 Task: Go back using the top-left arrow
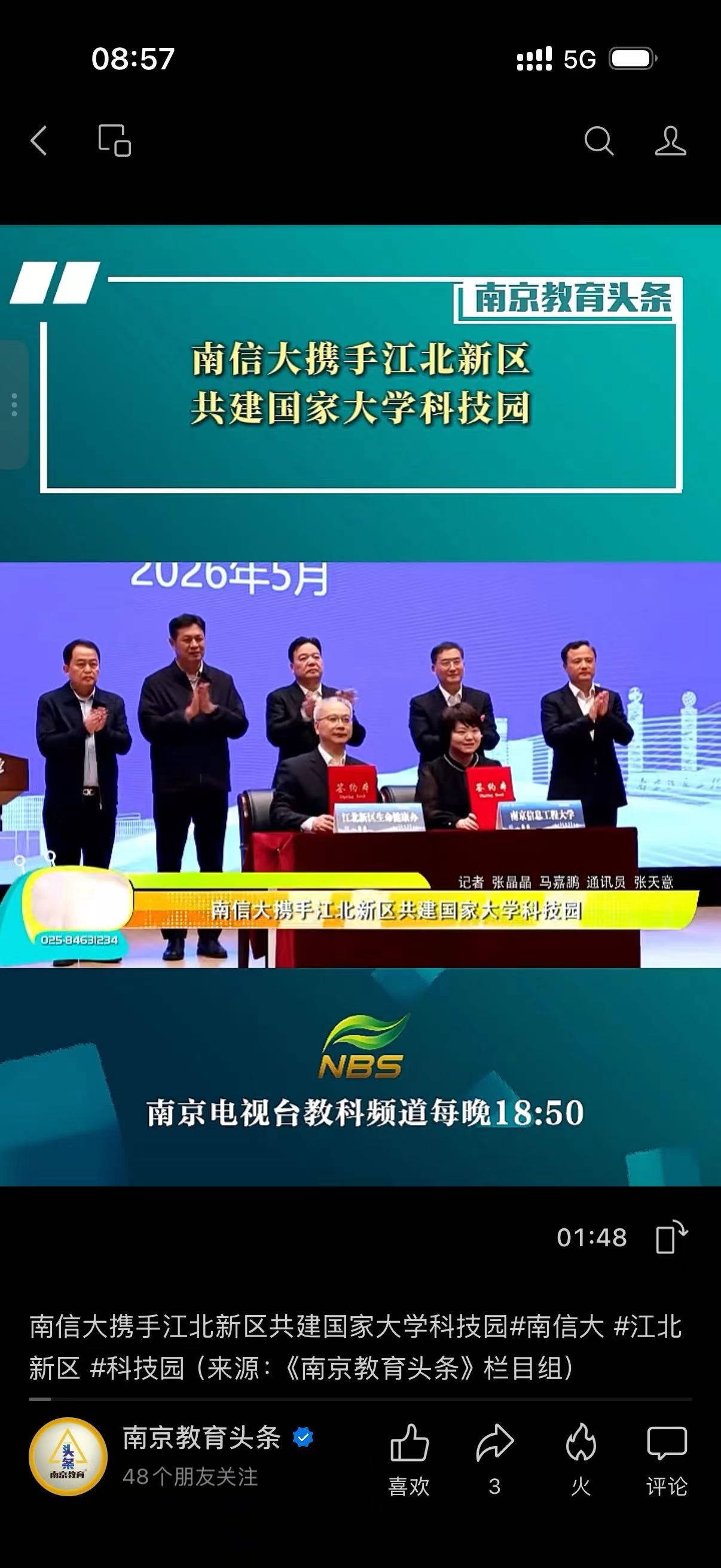(x=38, y=141)
